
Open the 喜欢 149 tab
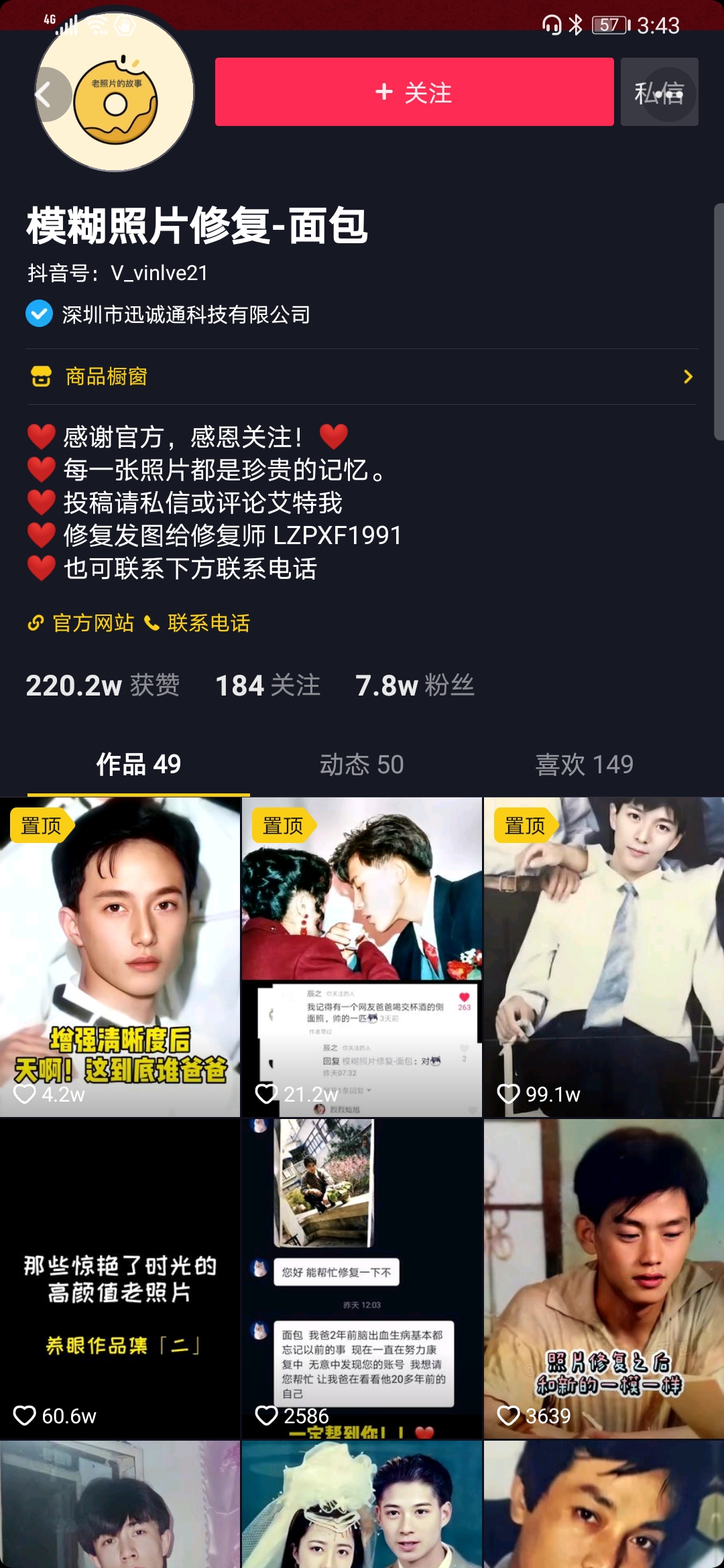(585, 764)
